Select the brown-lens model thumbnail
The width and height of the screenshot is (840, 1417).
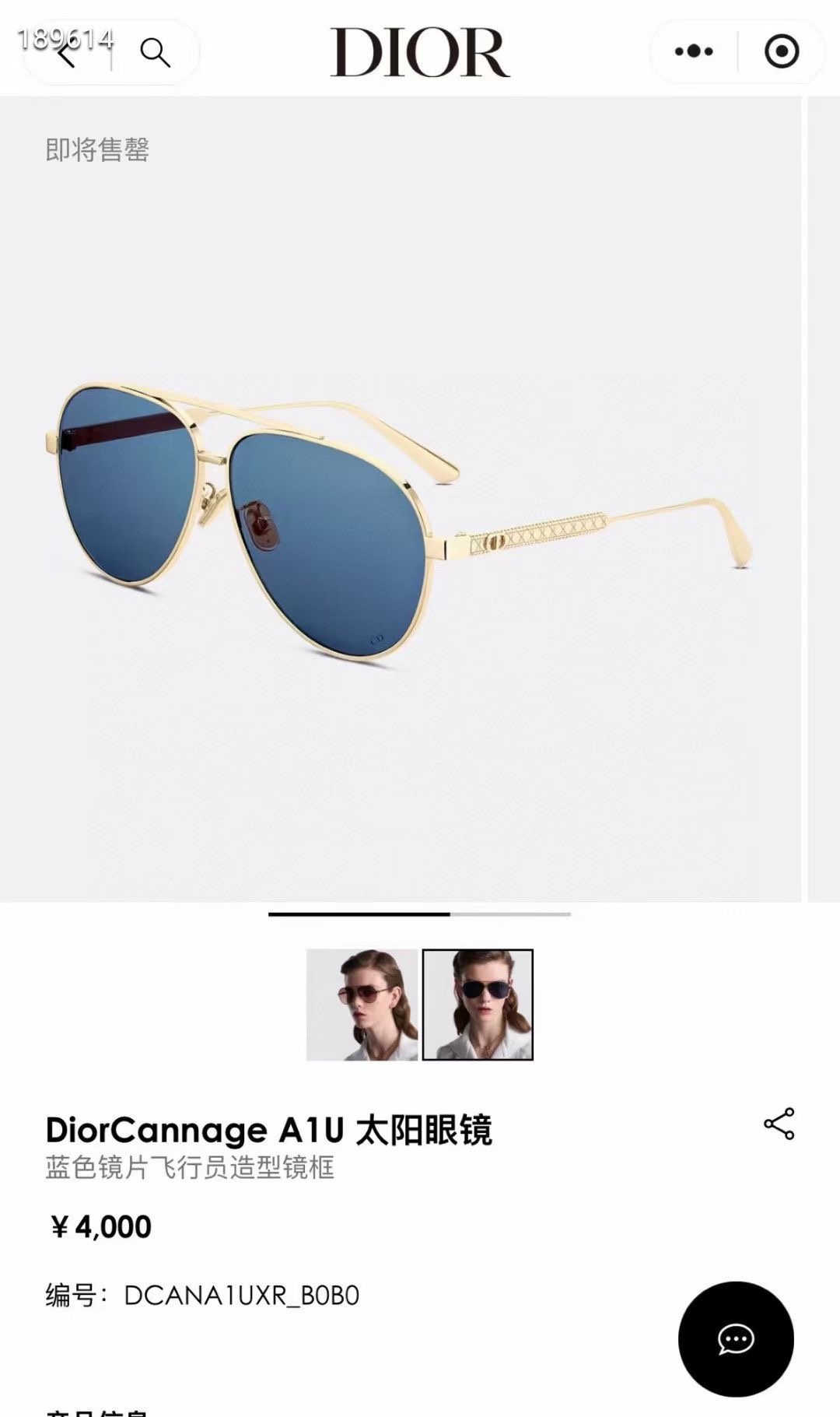[x=362, y=1005]
